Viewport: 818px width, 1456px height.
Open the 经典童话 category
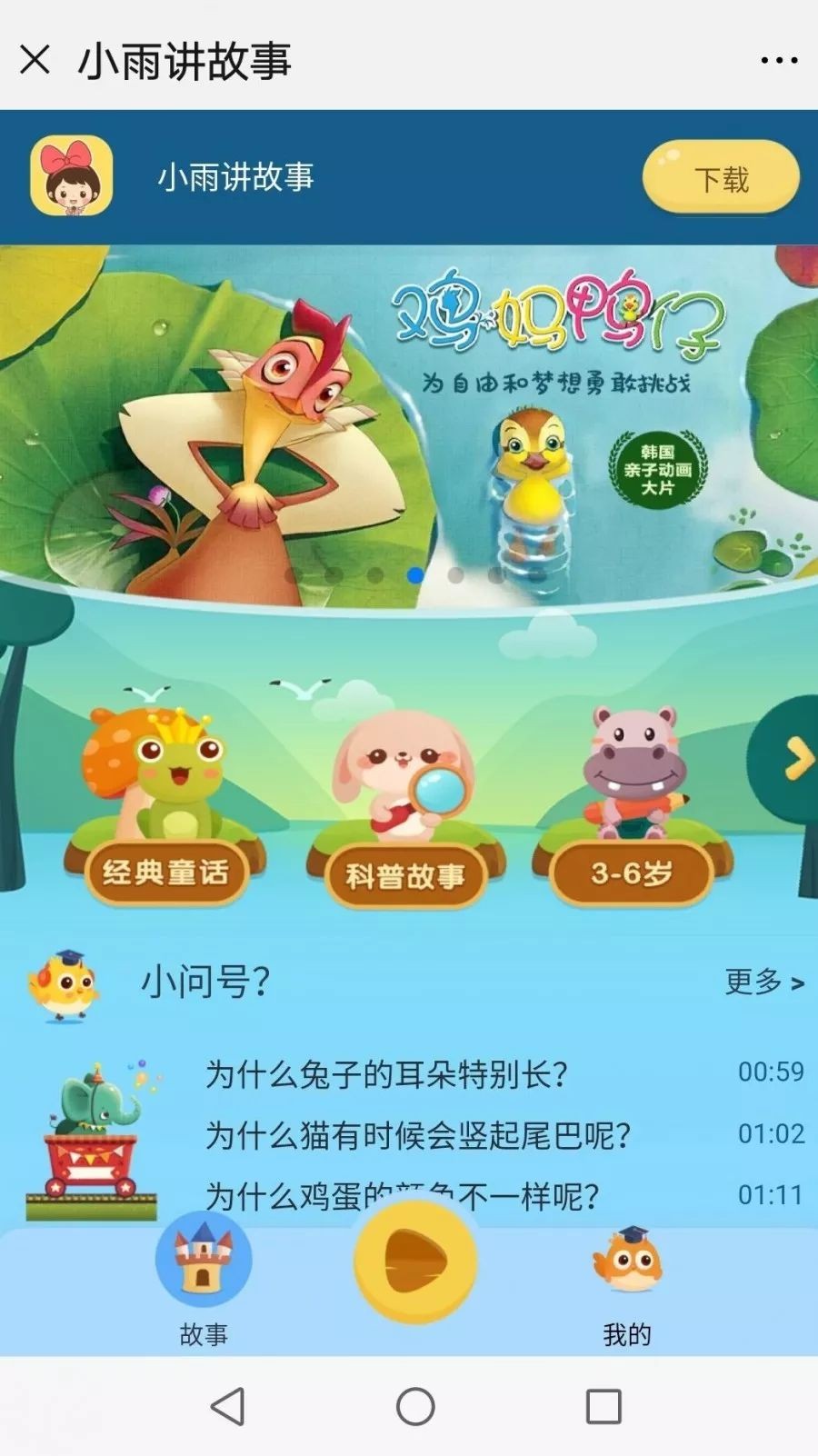(x=165, y=872)
